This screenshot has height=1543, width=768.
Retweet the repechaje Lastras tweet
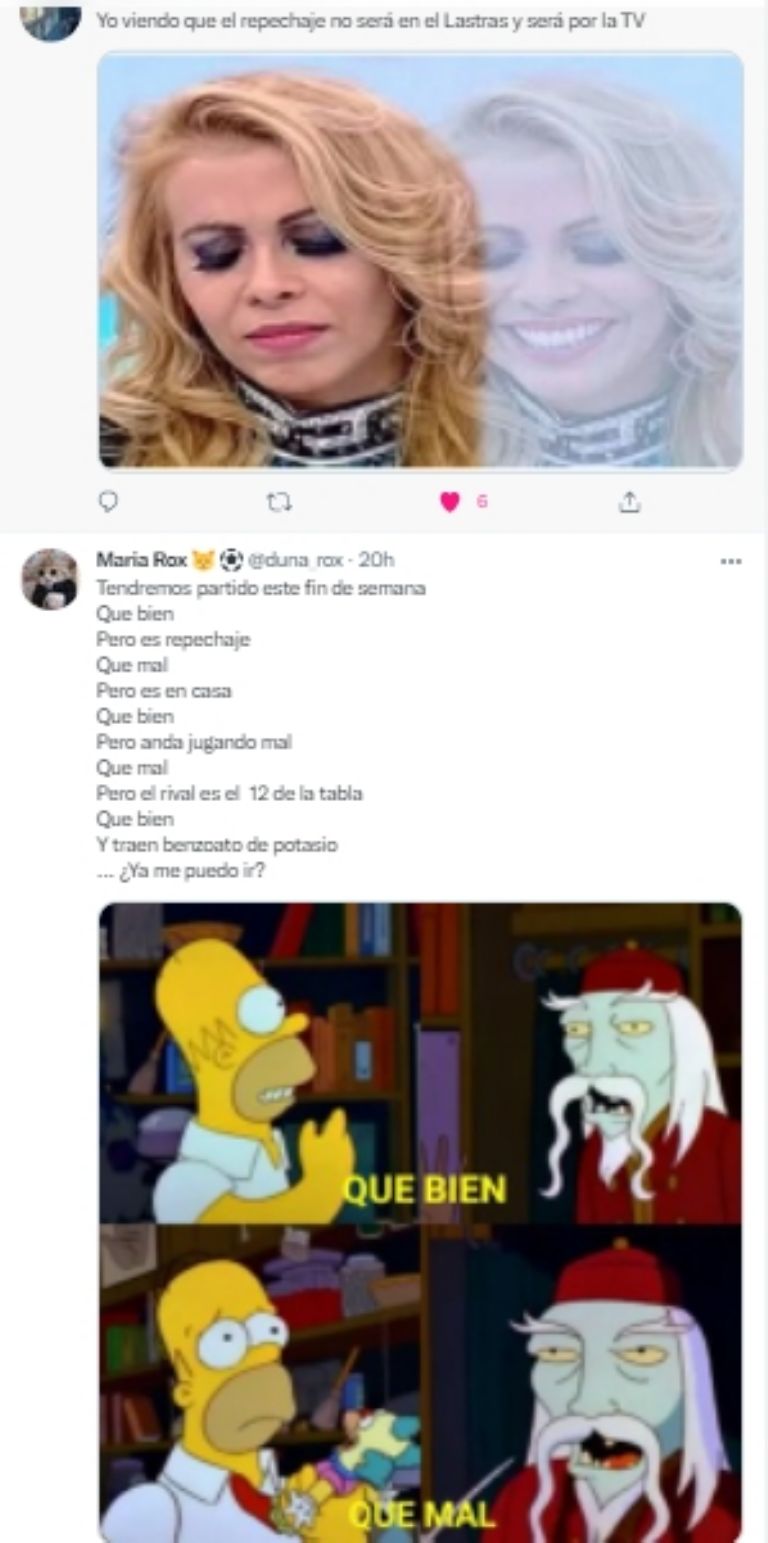pos(279,501)
